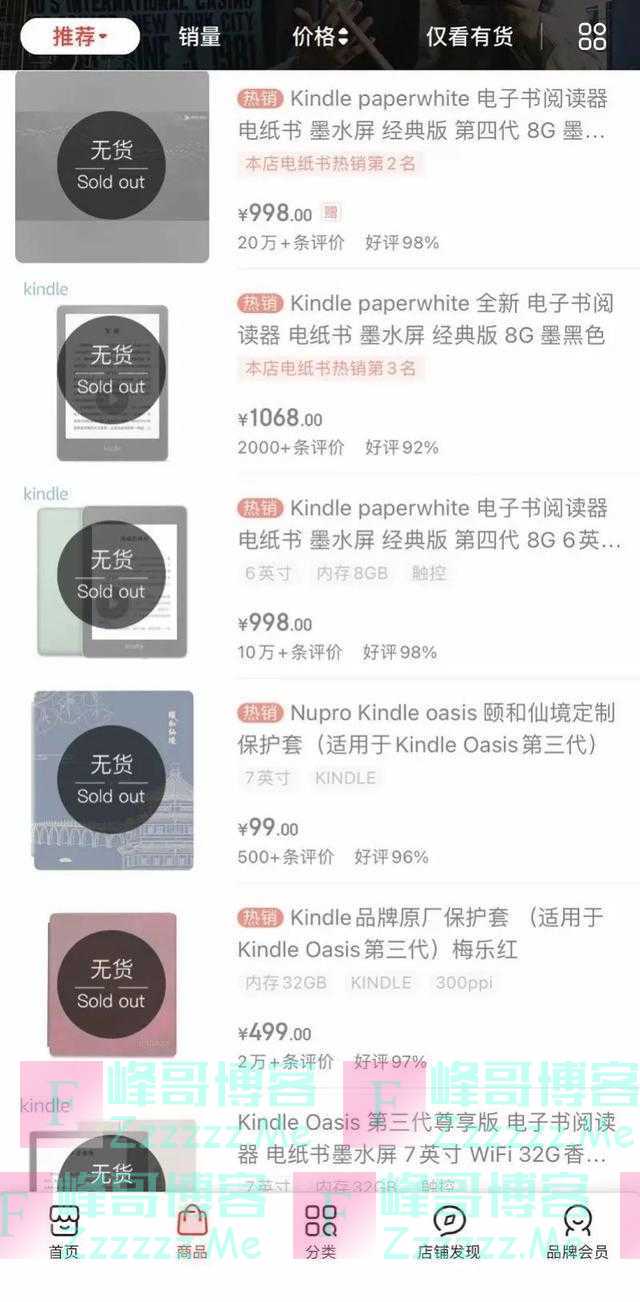The height and width of the screenshot is (1302, 640).
Task: Select the 推荐 sort dropdown
Action: coord(80,37)
